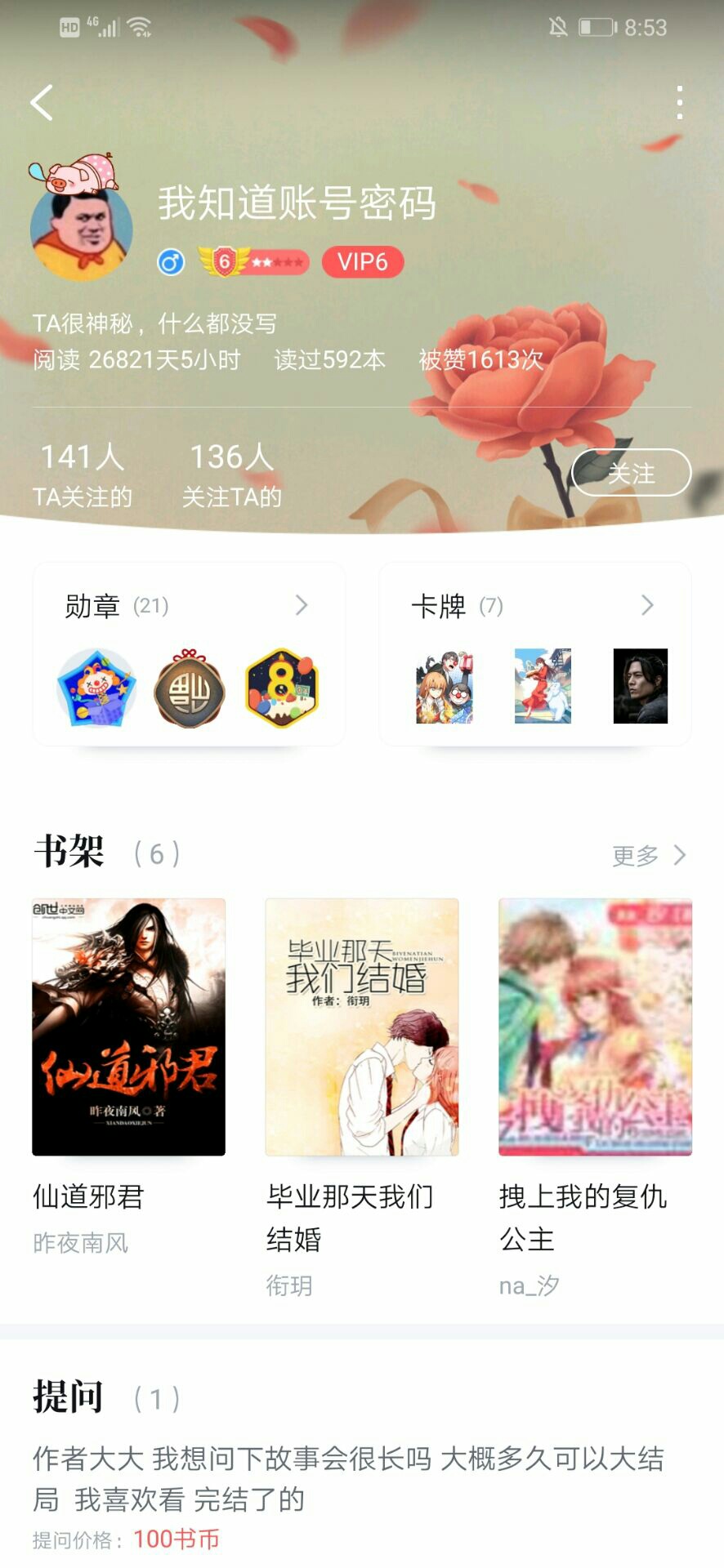View the 141人 TA关注的 list

click(83, 474)
